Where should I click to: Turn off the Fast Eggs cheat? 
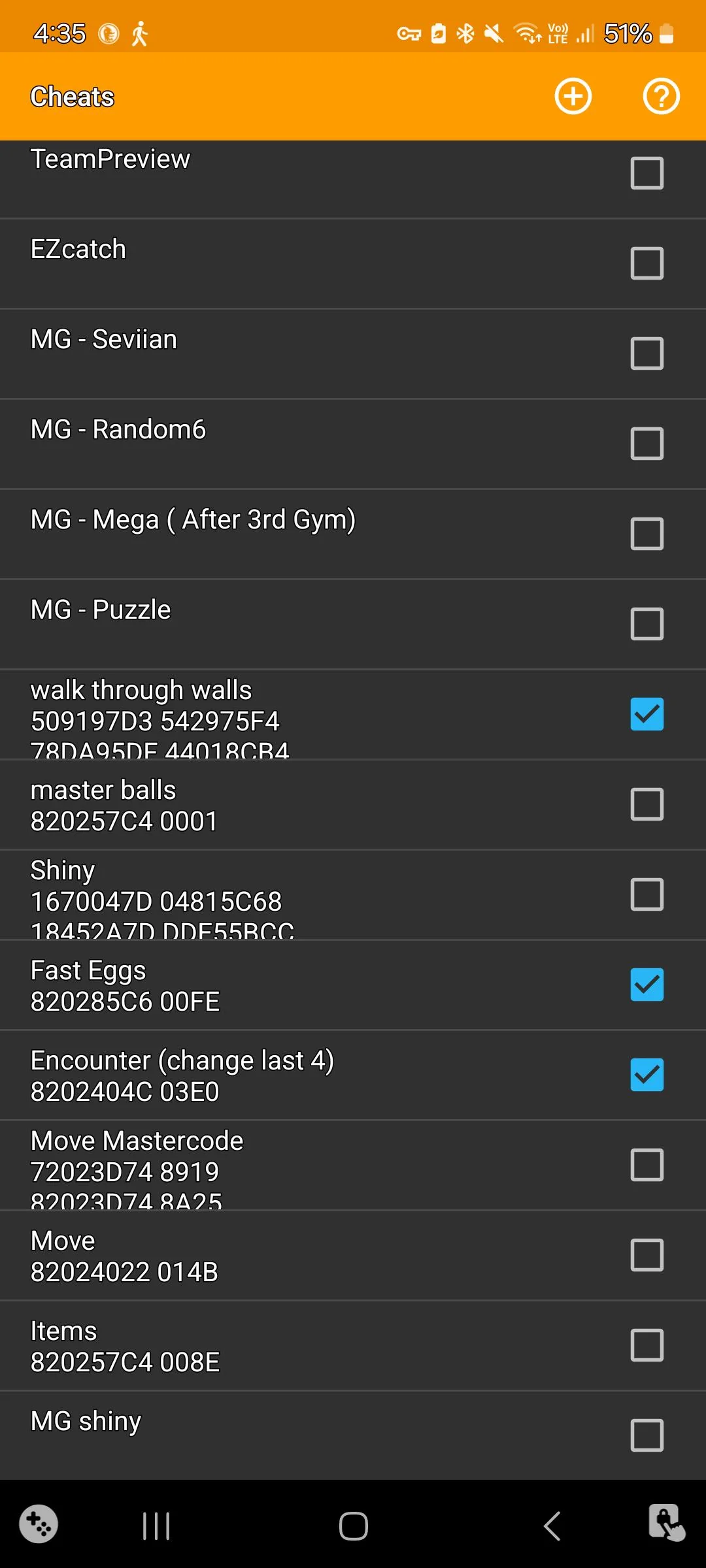point(647,985)
